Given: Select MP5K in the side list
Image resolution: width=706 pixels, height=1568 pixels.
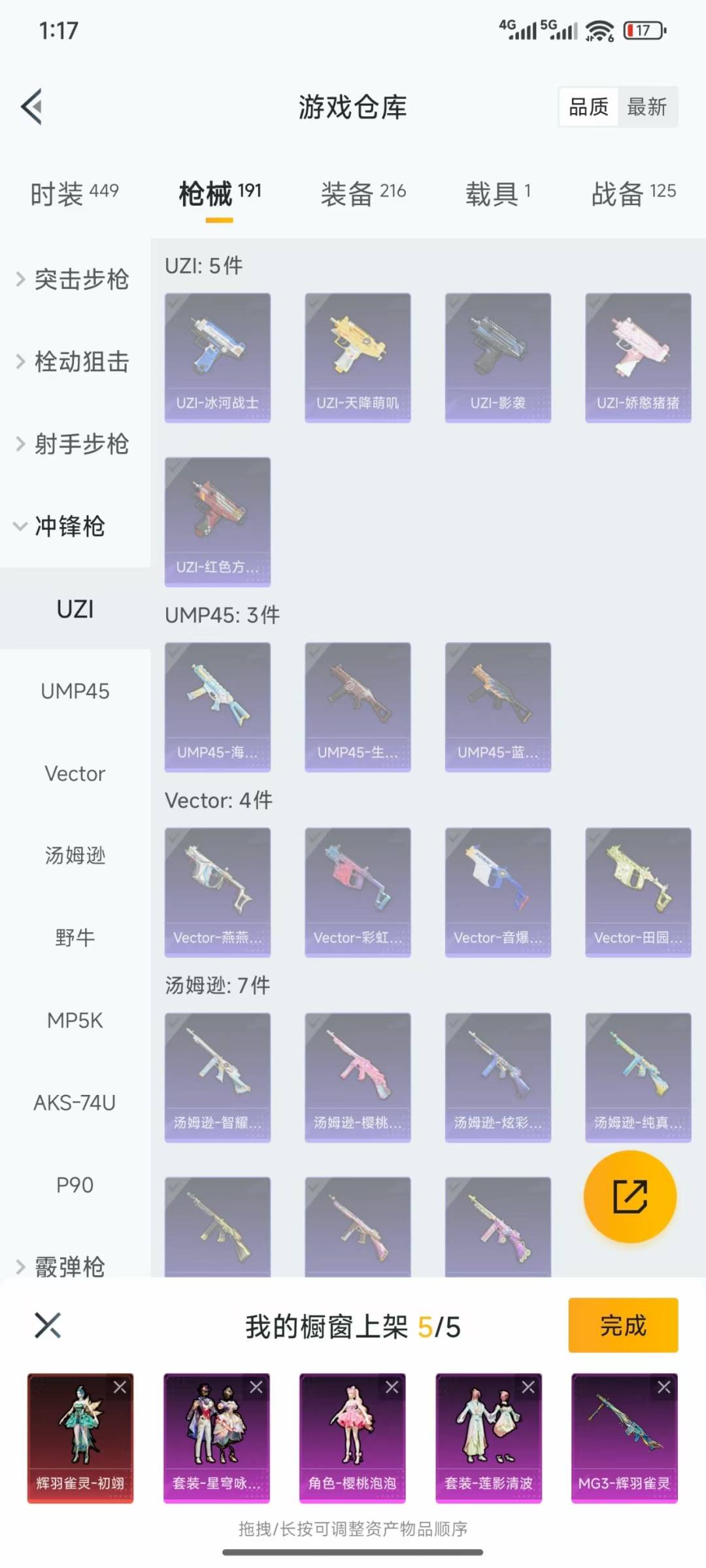Looking at the screenshot, I should coord(75,1021).
